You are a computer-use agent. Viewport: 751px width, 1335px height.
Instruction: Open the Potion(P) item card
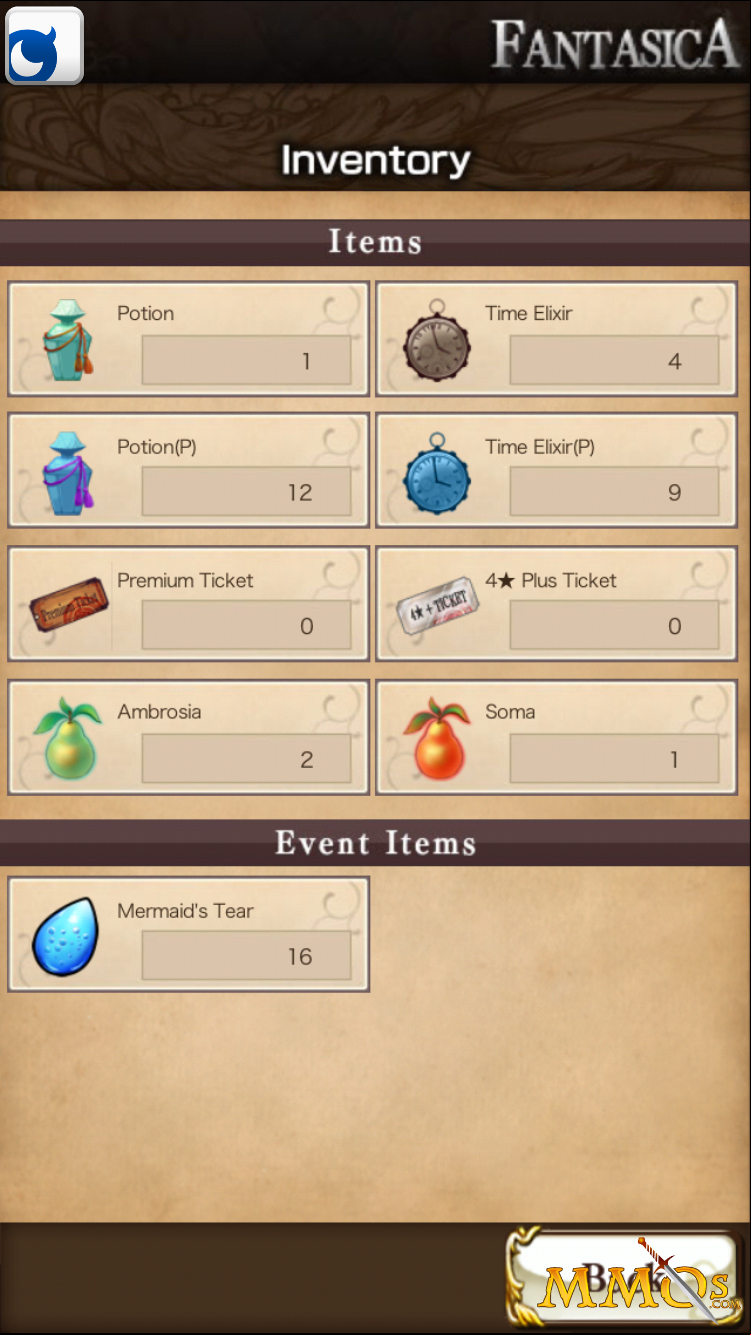[x=189, y=470]
